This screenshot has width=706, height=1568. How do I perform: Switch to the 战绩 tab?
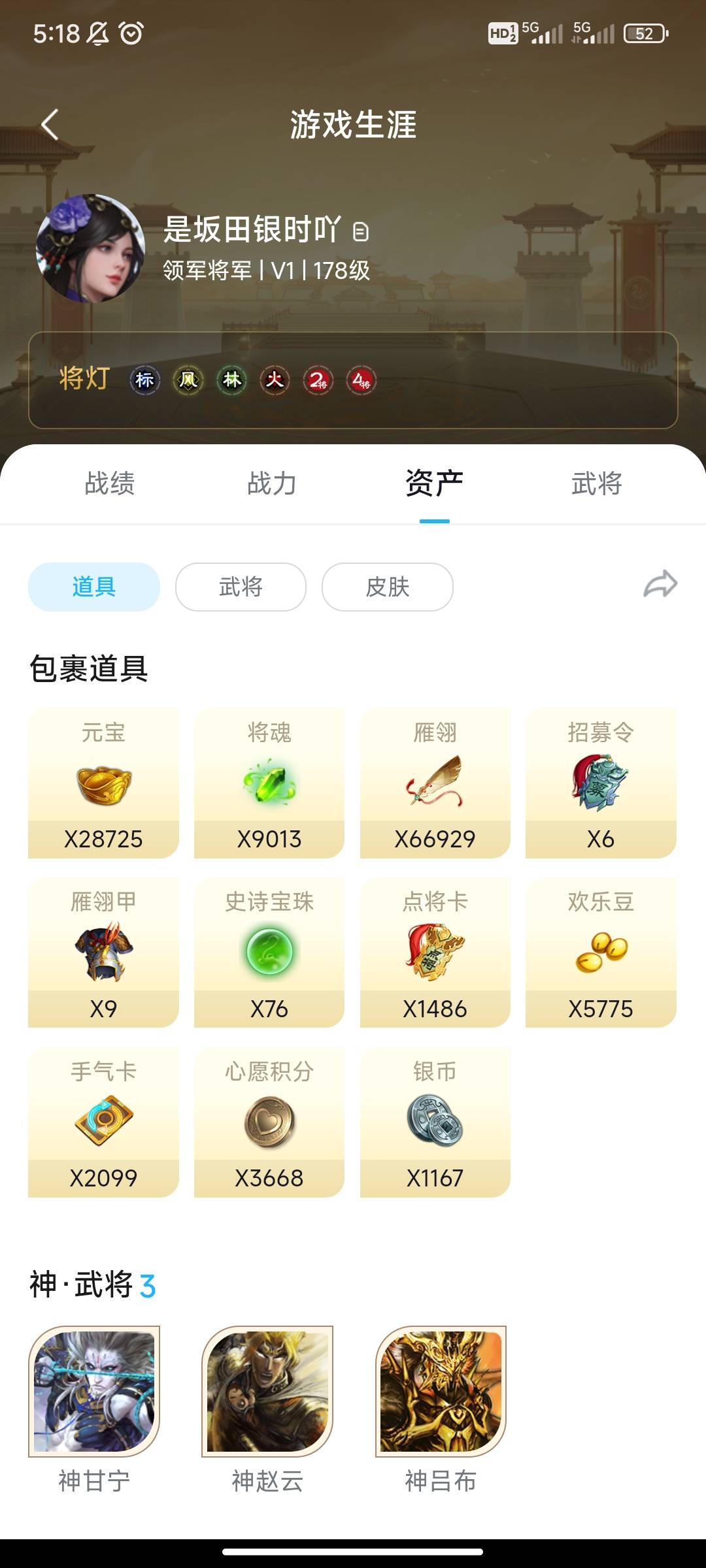point(110,483)
